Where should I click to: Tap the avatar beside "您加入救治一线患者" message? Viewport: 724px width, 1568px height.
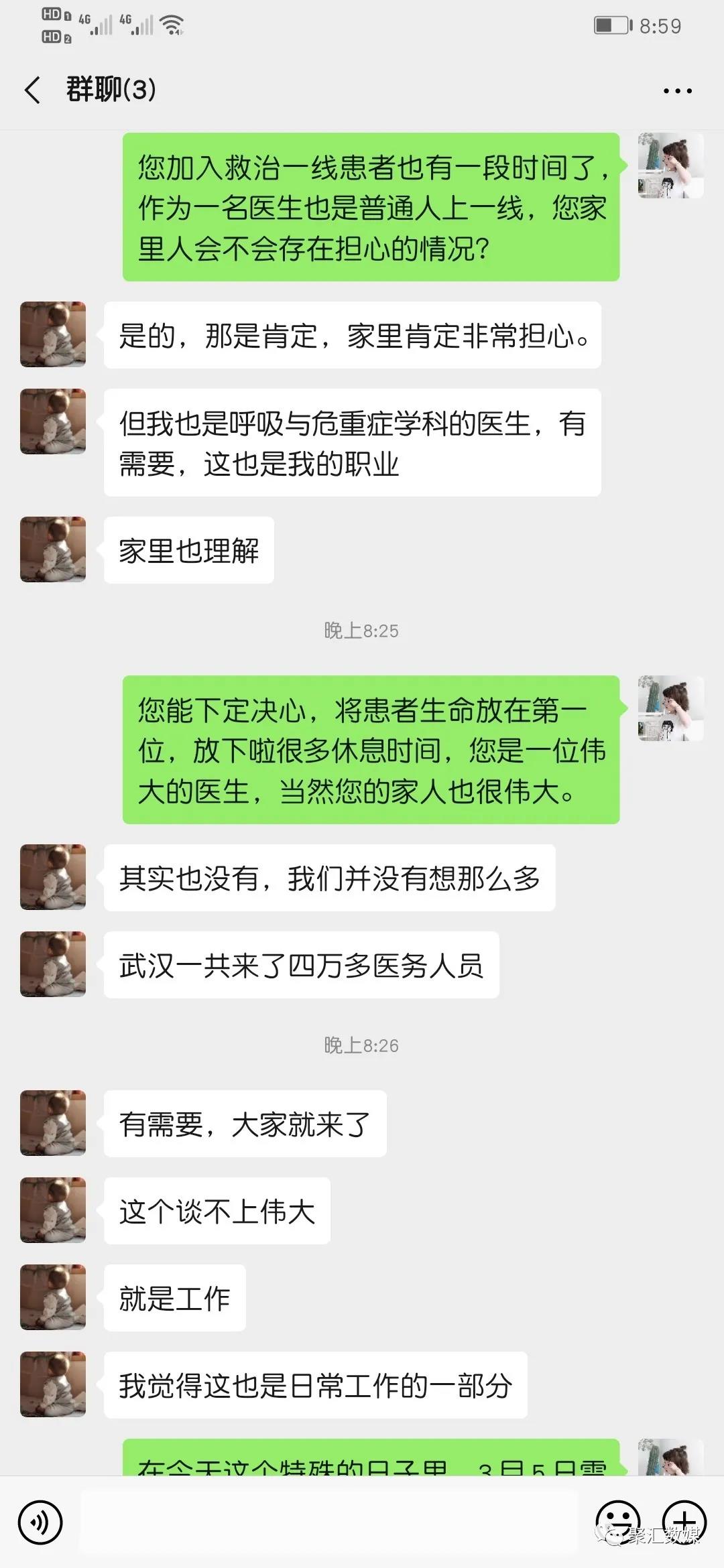pos(670,166)
